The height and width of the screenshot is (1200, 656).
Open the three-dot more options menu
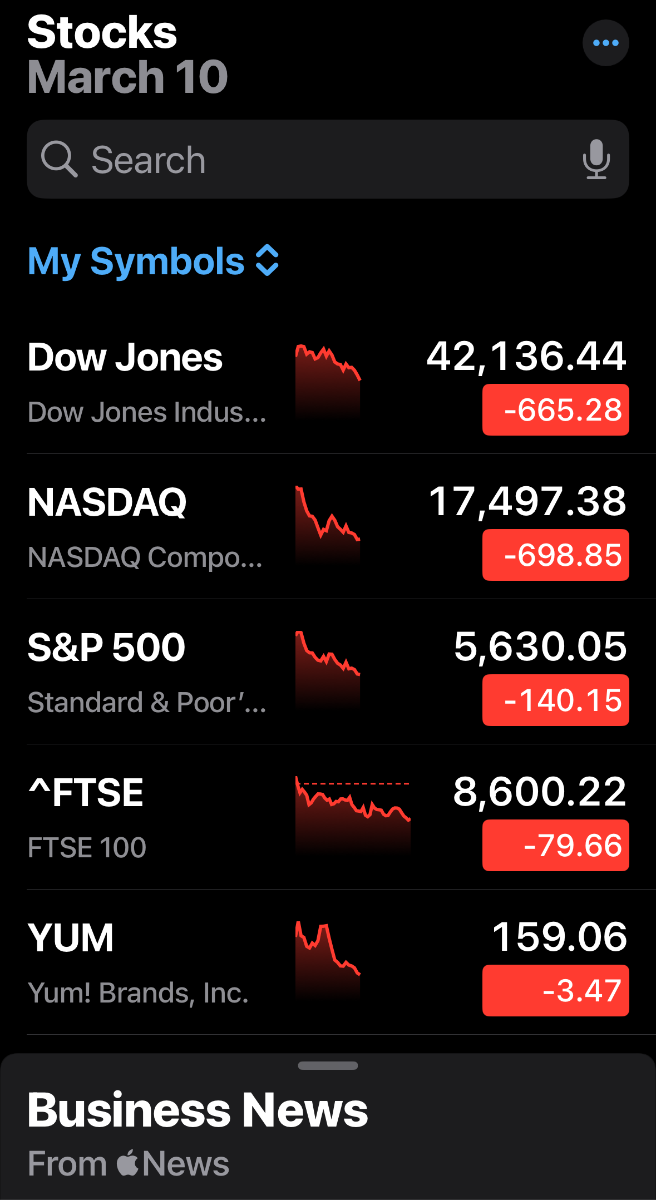pos(605,43)
